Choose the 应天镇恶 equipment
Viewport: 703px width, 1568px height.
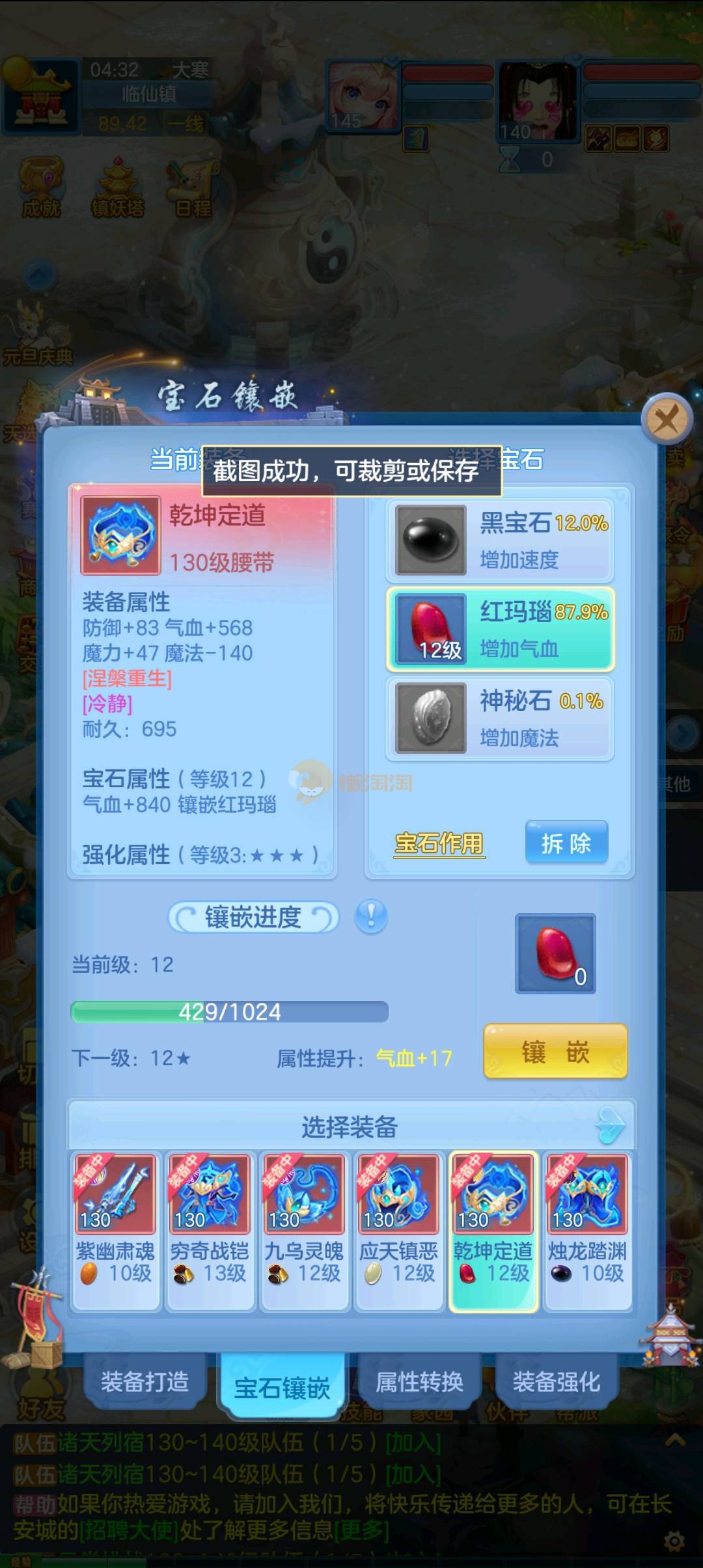[x=398, y=1229]
